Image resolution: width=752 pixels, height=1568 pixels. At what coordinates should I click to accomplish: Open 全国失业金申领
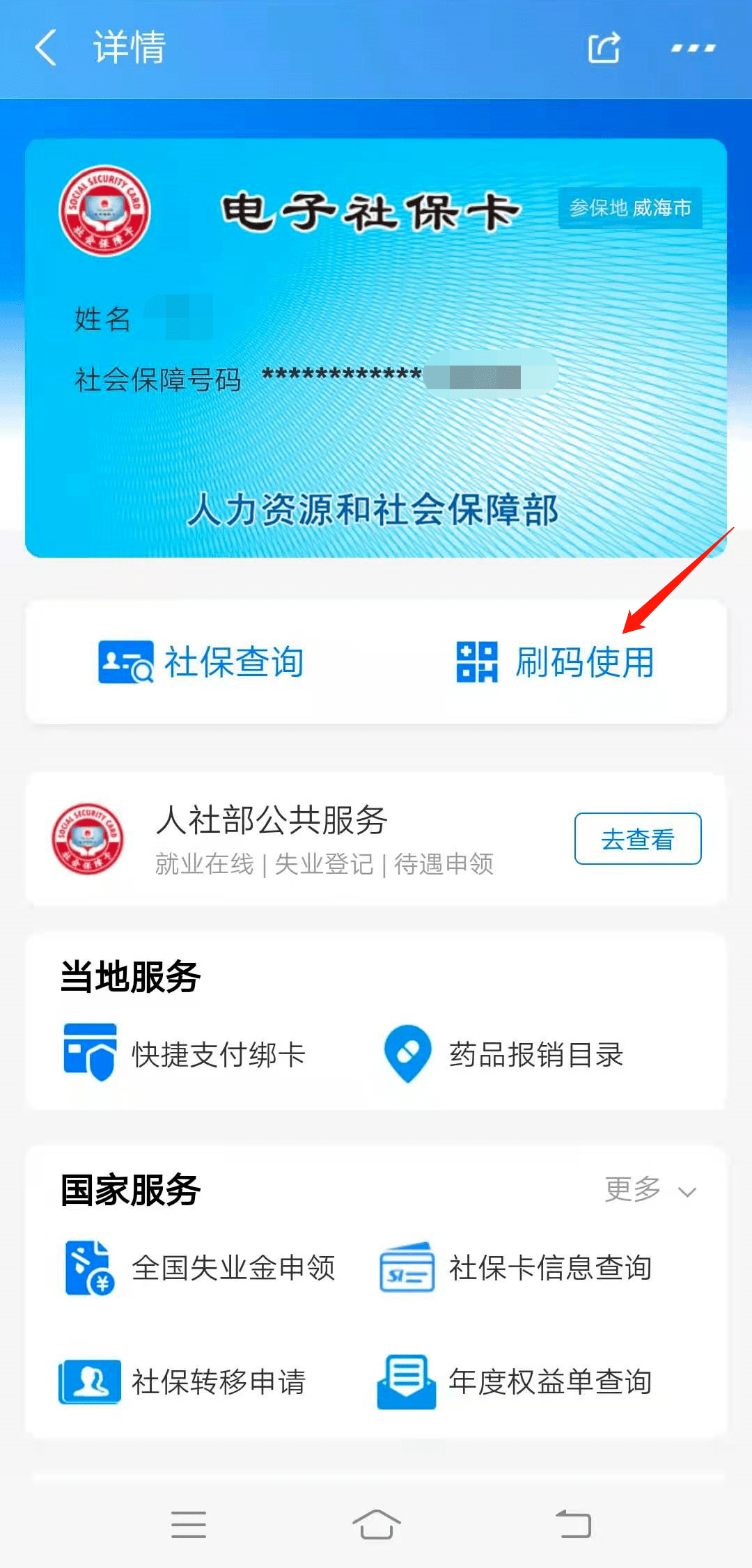tap(201, 1268)
